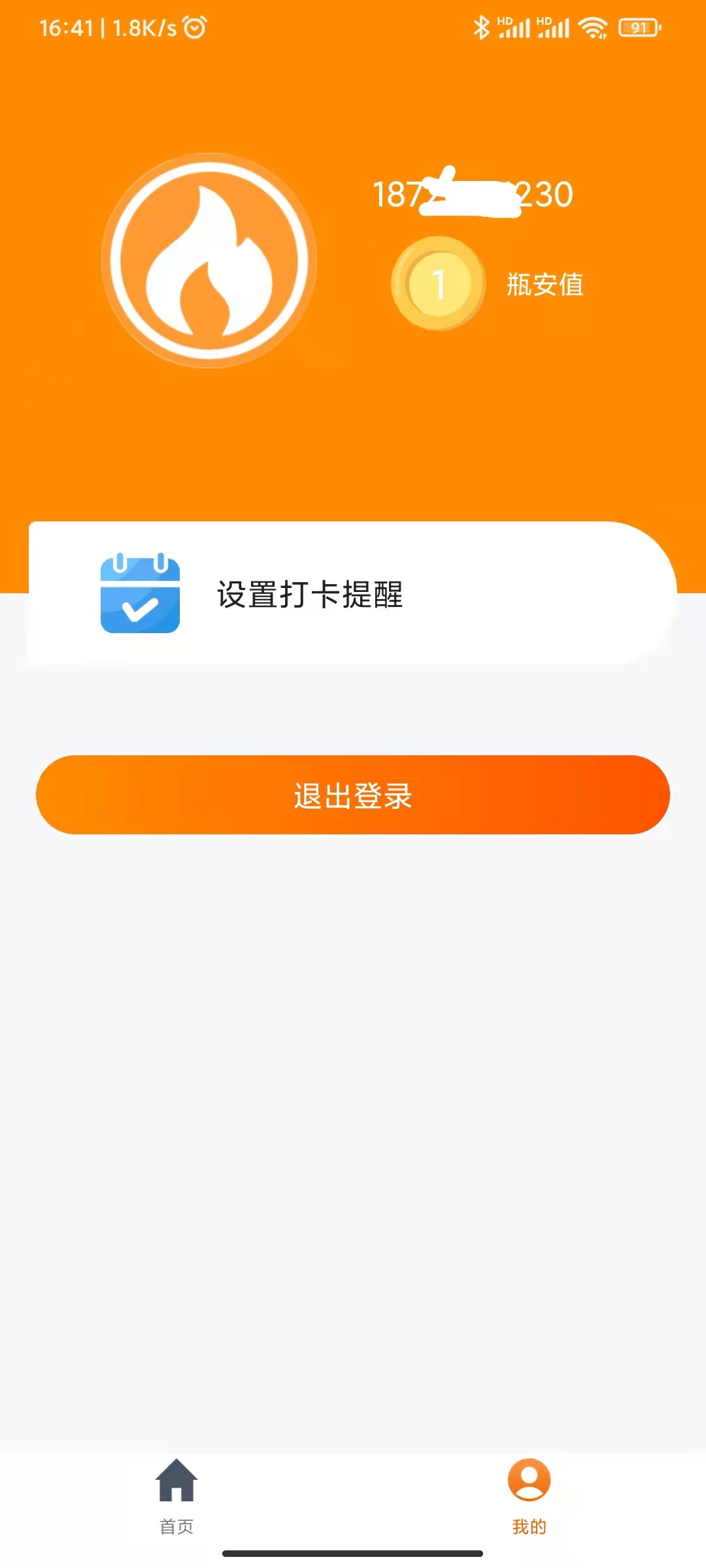706x1568 pixels.
Task: Select the home icon in bottom navigation
Action: pyautogui.click(x=176, y=1480)
